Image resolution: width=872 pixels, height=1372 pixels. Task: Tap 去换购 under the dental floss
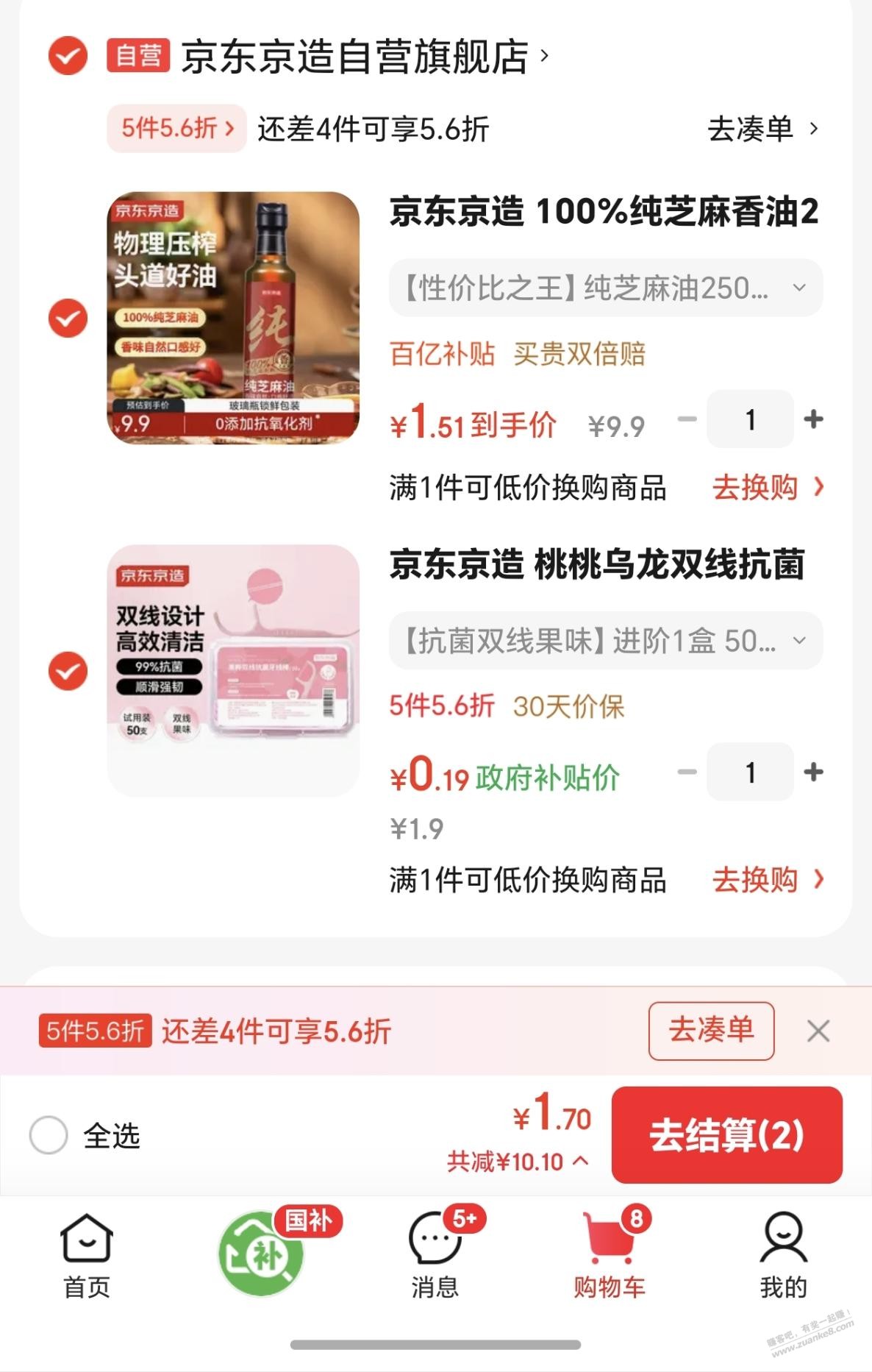[x=767, y=879]
